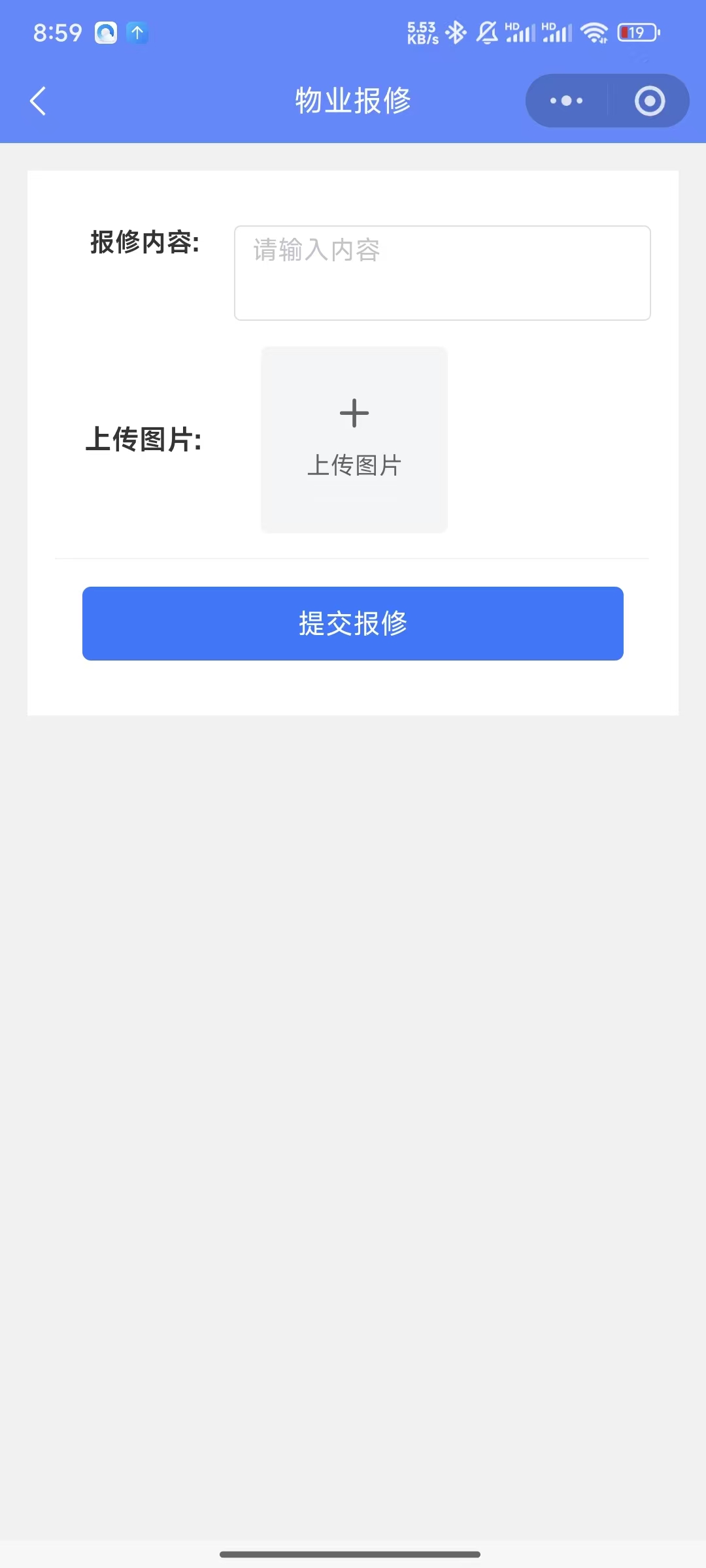Close the mini program with the circle button
The height and width of the screenshot is (1568, 706).
pyautogui.click(x=649, y=101)
